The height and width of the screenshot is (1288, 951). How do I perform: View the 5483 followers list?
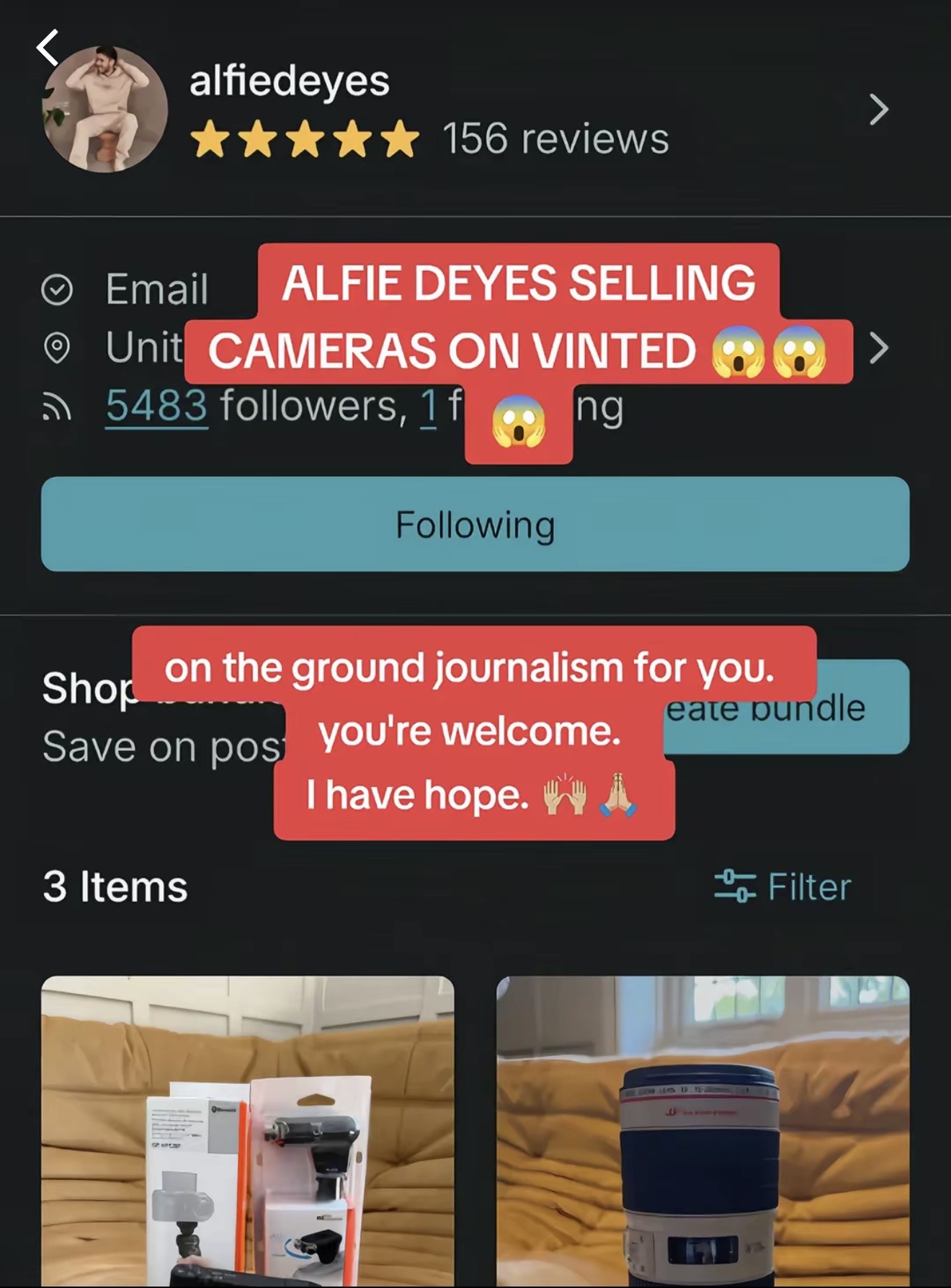pyautogui.click(x=156, y=406)
